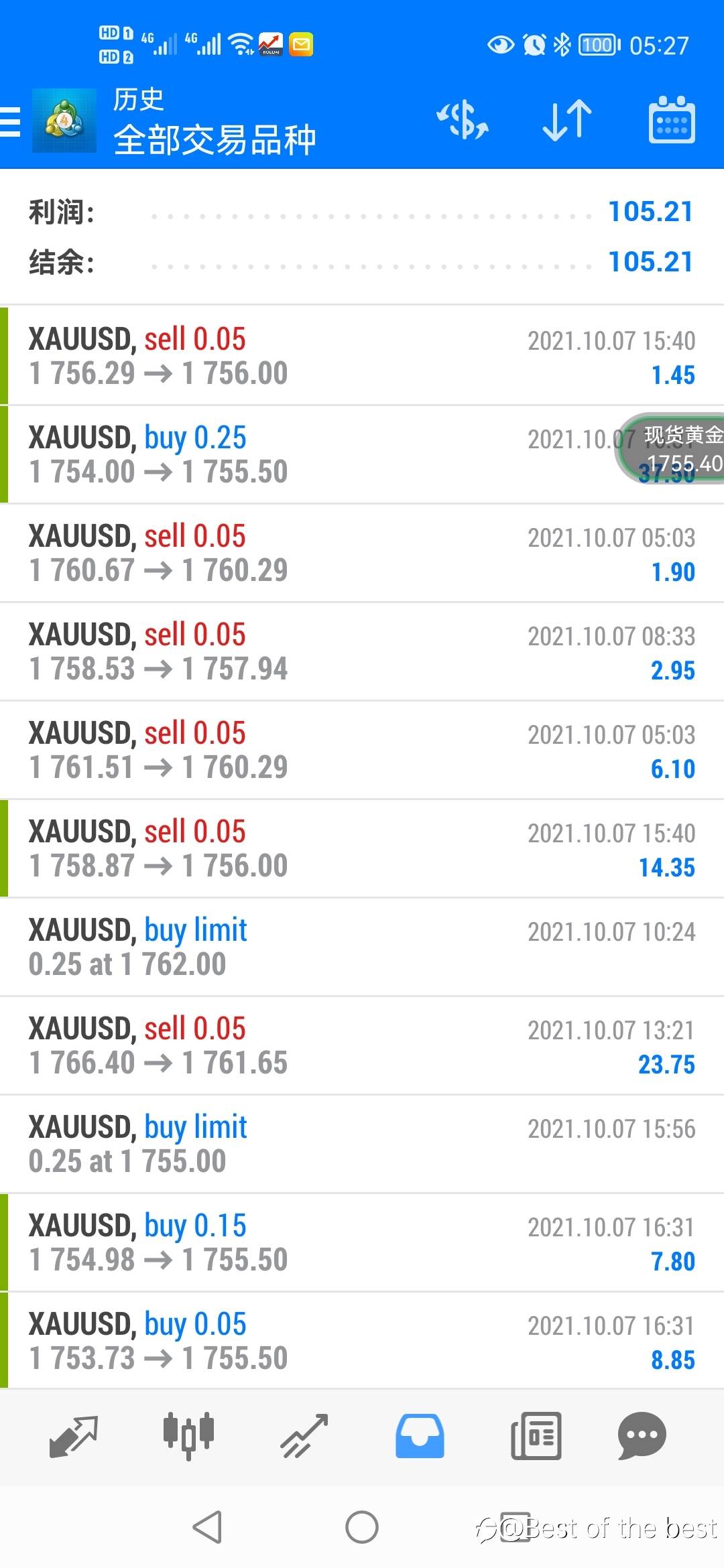Open buy limit order at 1 762.00
Image resolution: width=724 pixels, height=1568 pixels.
point(362,947)
